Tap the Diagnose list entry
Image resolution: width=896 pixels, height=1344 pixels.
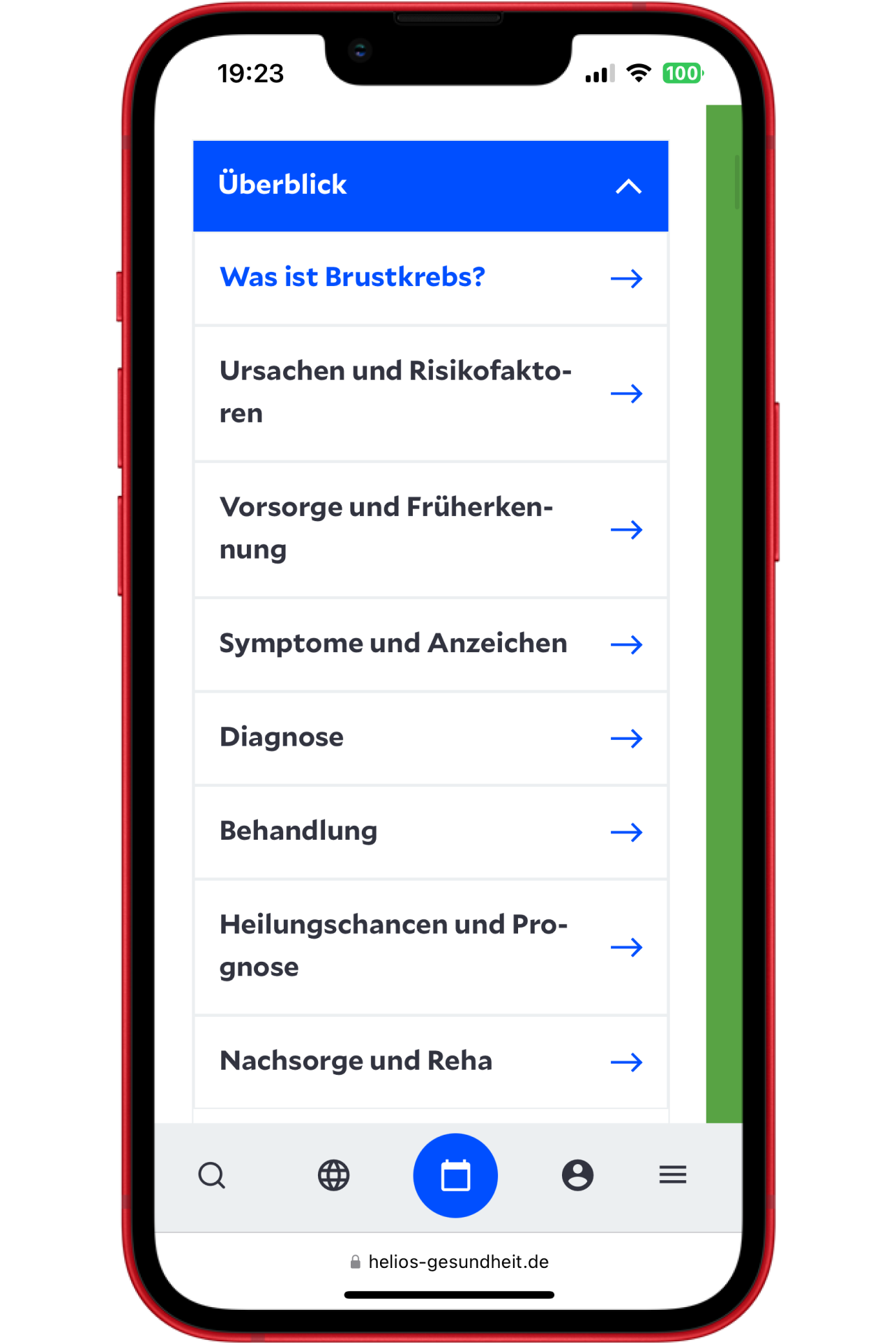coord(281,737)
